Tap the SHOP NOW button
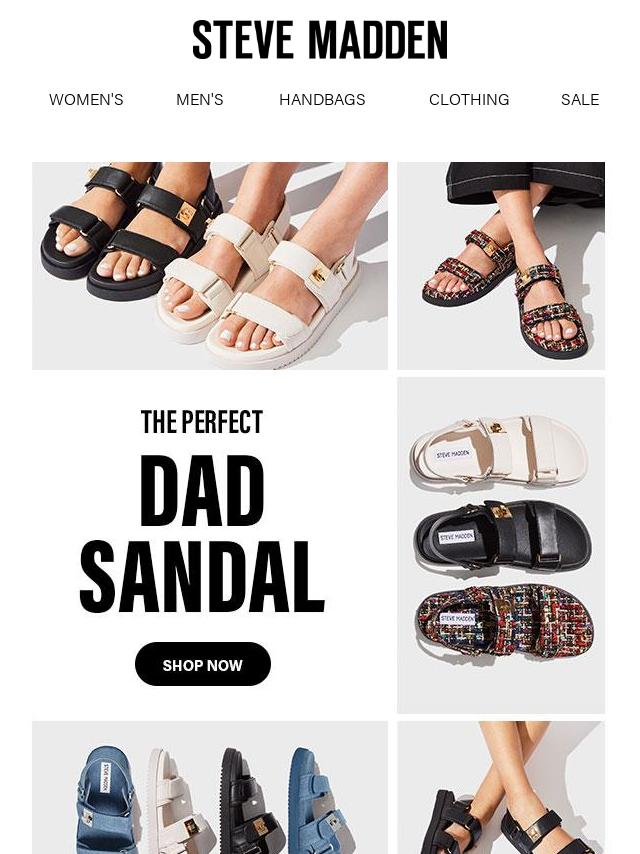The height and width of the screenshot is (854, 640). [x=203, y=665]
